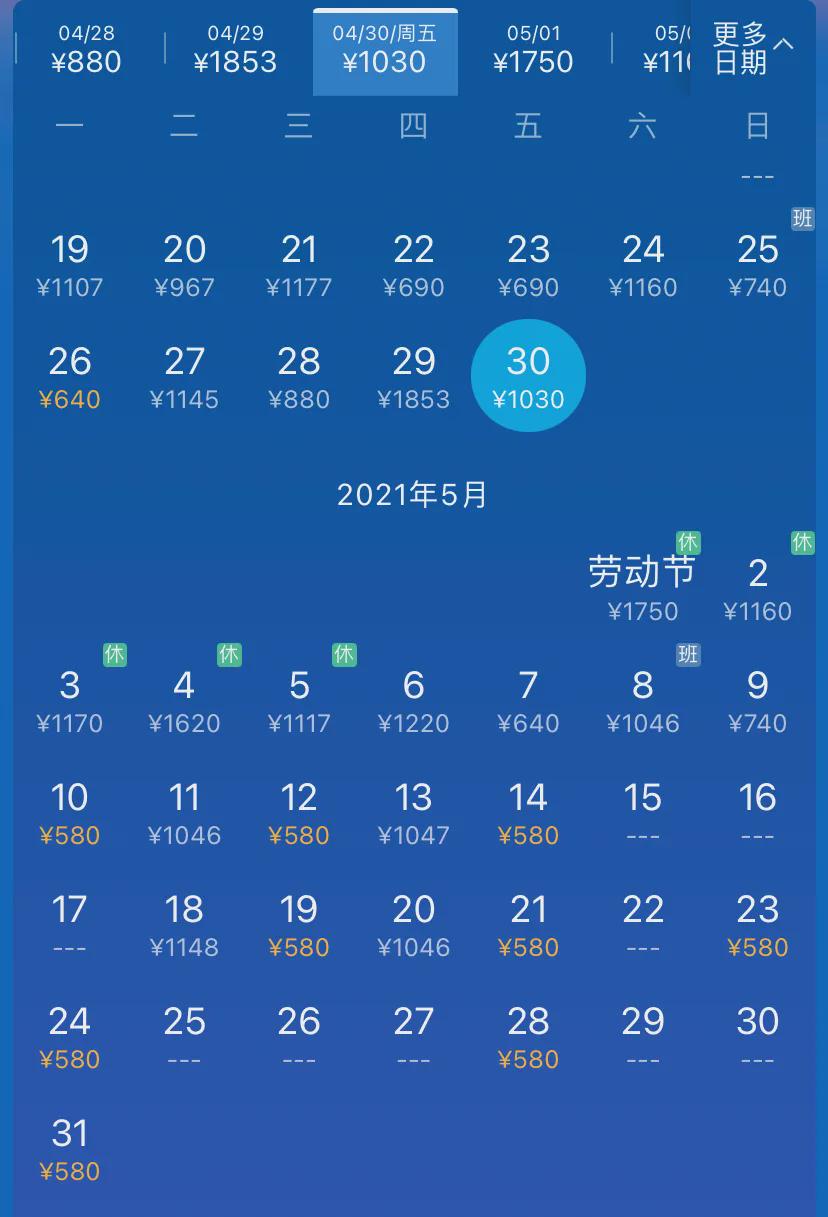
Task: Pick May 23 priced at ¥580
Action: (x=757, y=924)
